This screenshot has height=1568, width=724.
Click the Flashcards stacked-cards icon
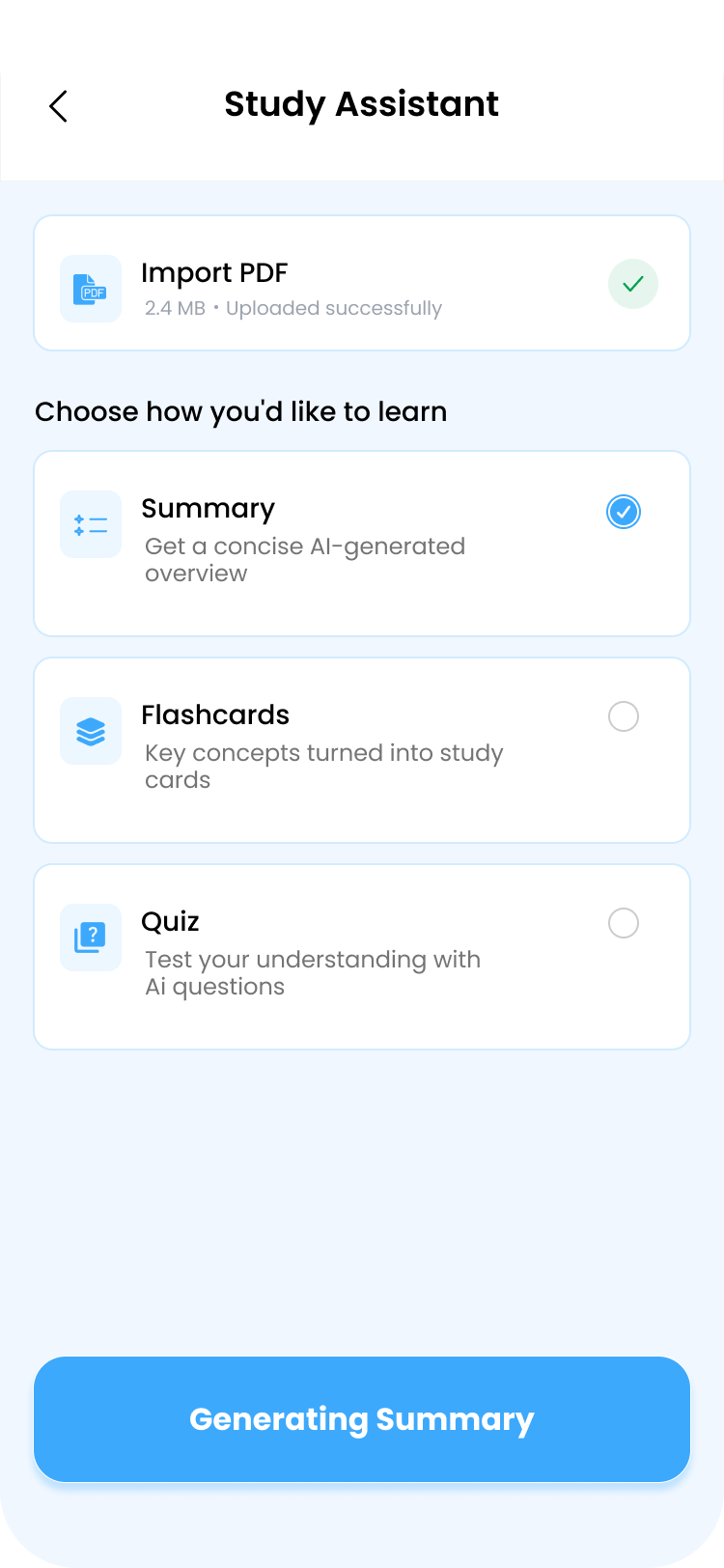pyautogui.click(x=90, y=731)
